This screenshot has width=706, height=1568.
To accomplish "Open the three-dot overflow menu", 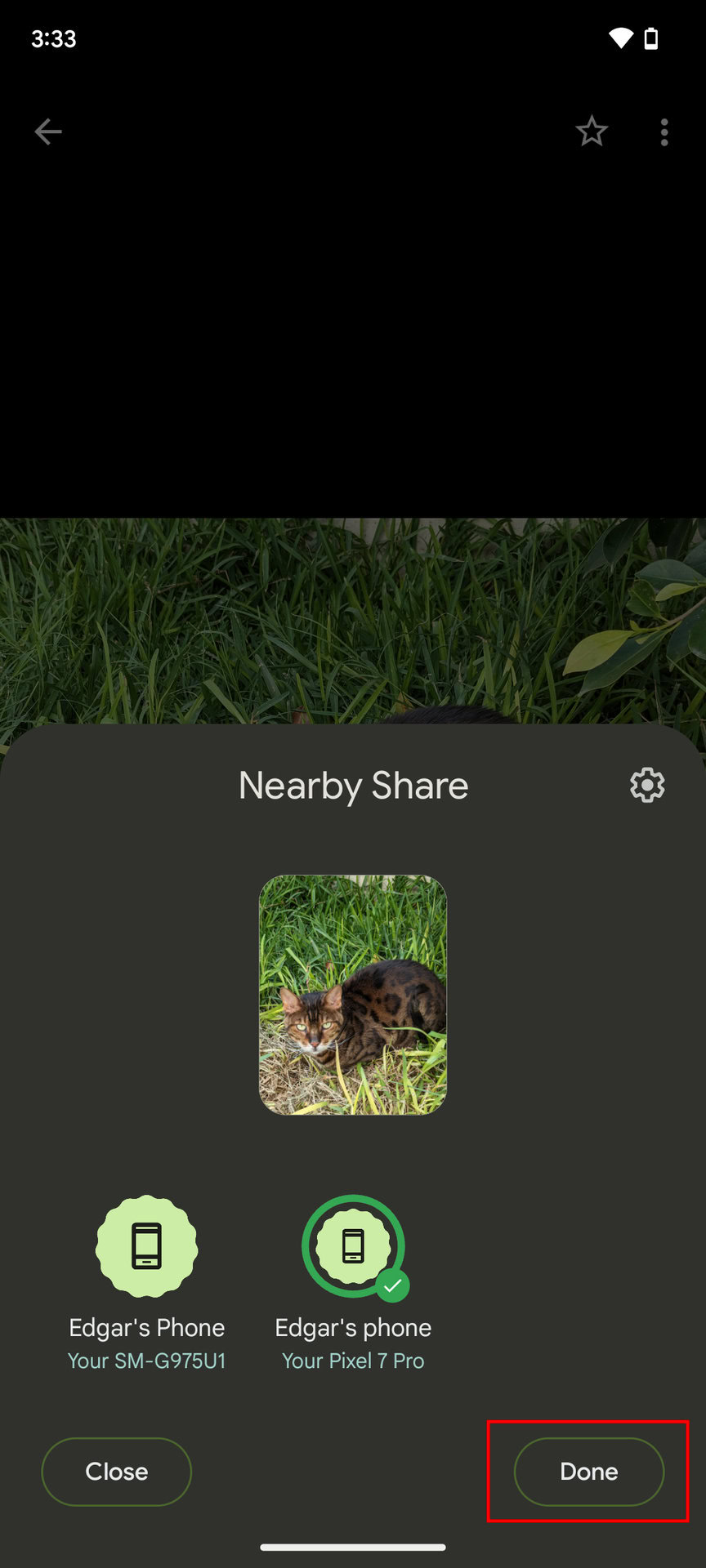I will [x=664, y=132].
